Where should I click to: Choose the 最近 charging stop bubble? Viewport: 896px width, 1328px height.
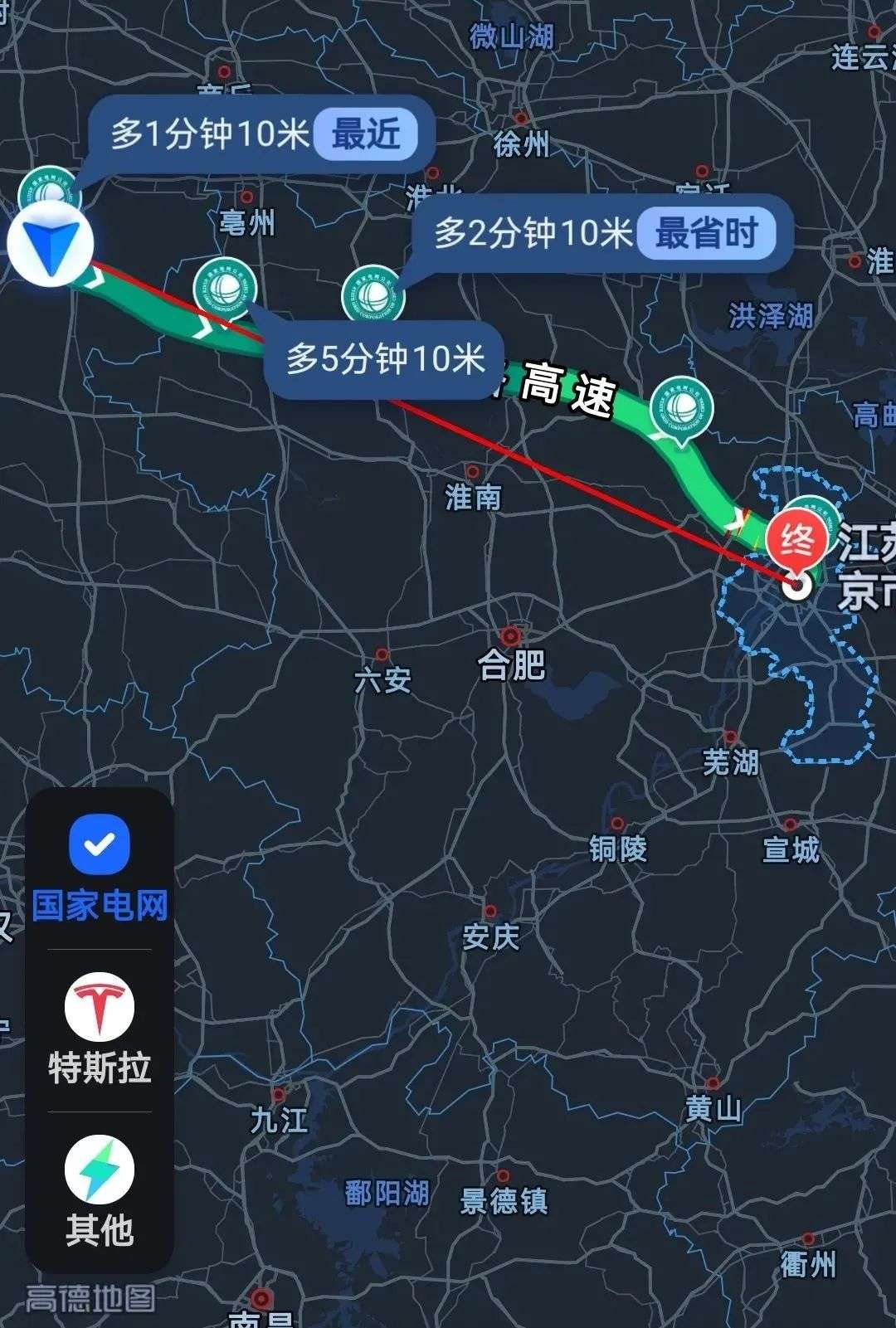(x=261, y=134)
